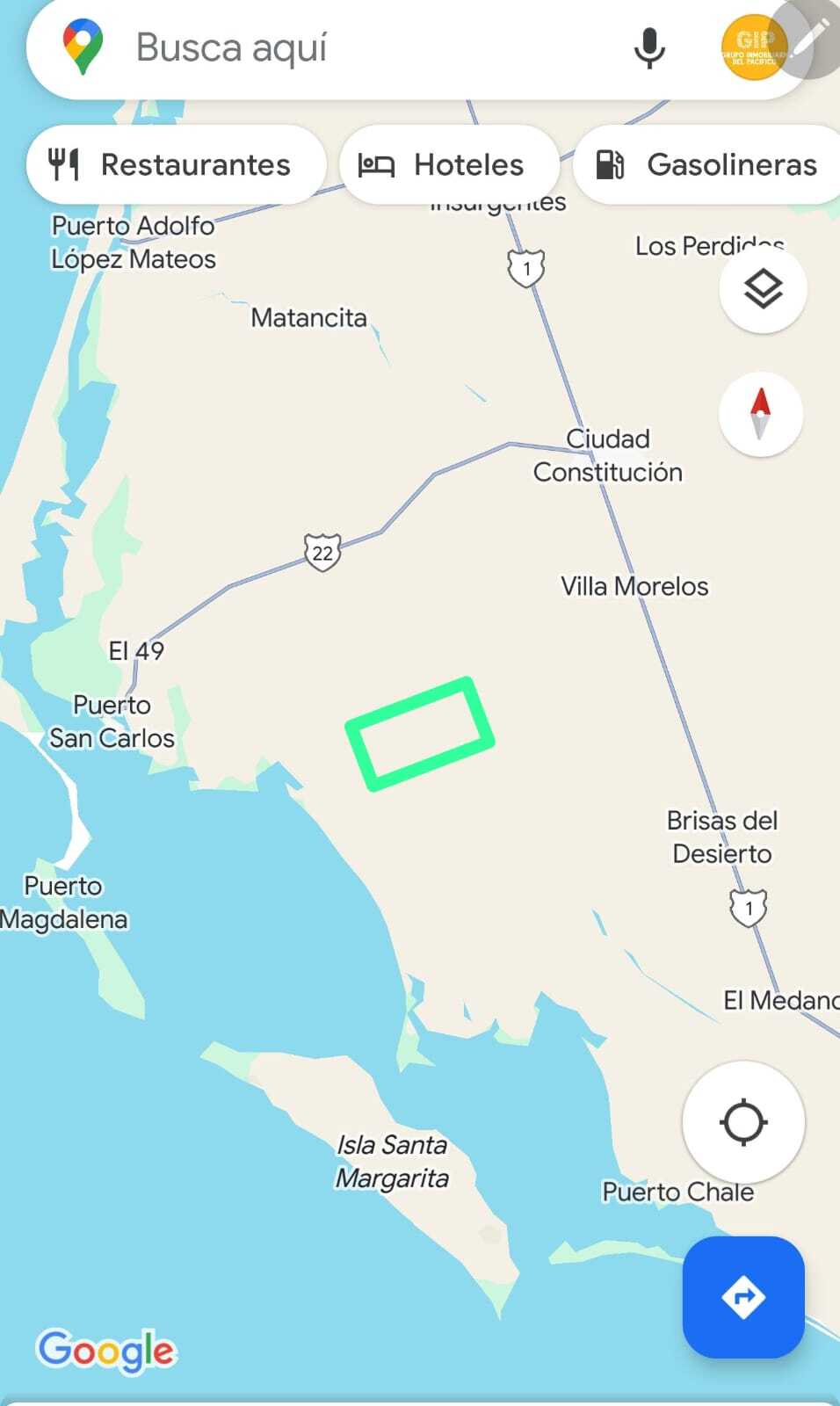Start voice search with microphone icon

click(x=649, y=48)
